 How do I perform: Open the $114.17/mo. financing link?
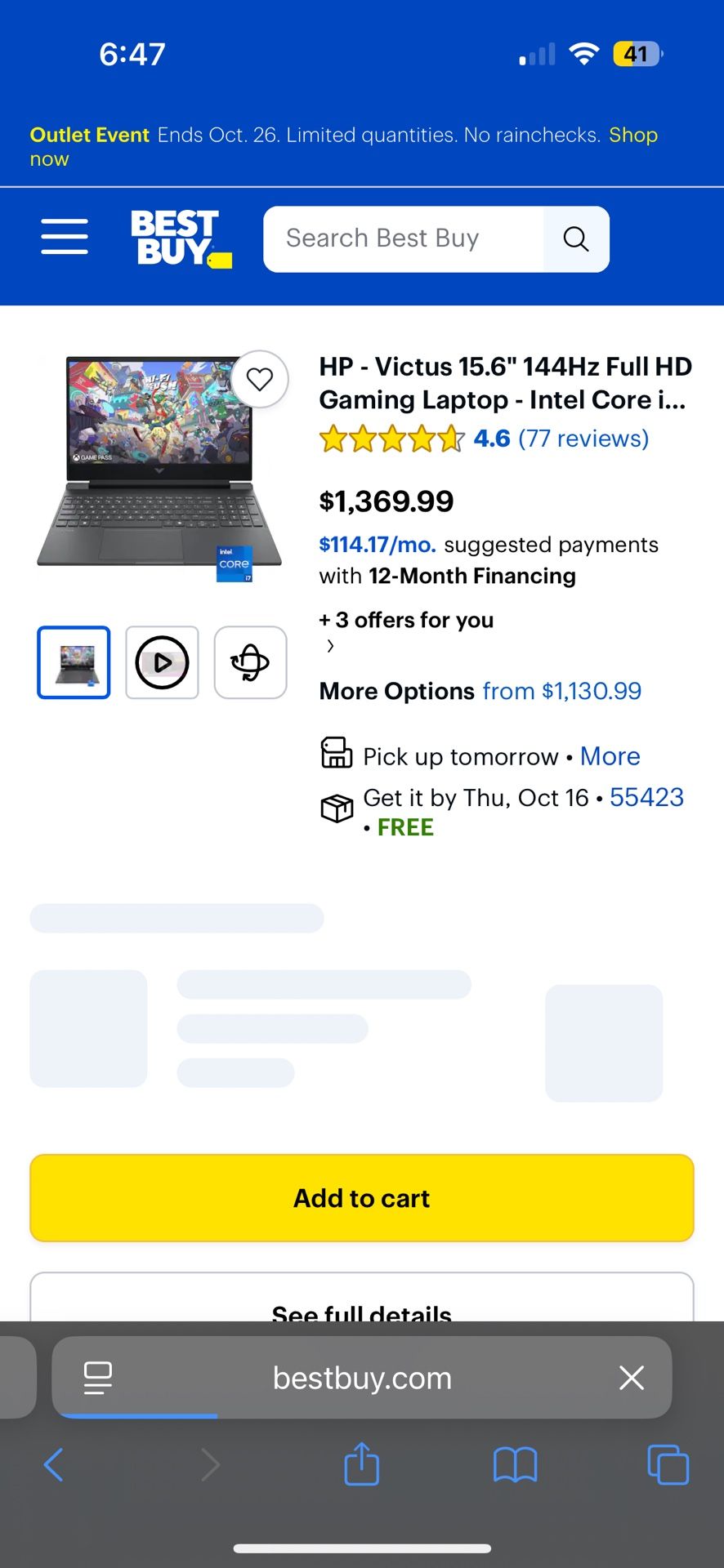(x=378, y=545)
